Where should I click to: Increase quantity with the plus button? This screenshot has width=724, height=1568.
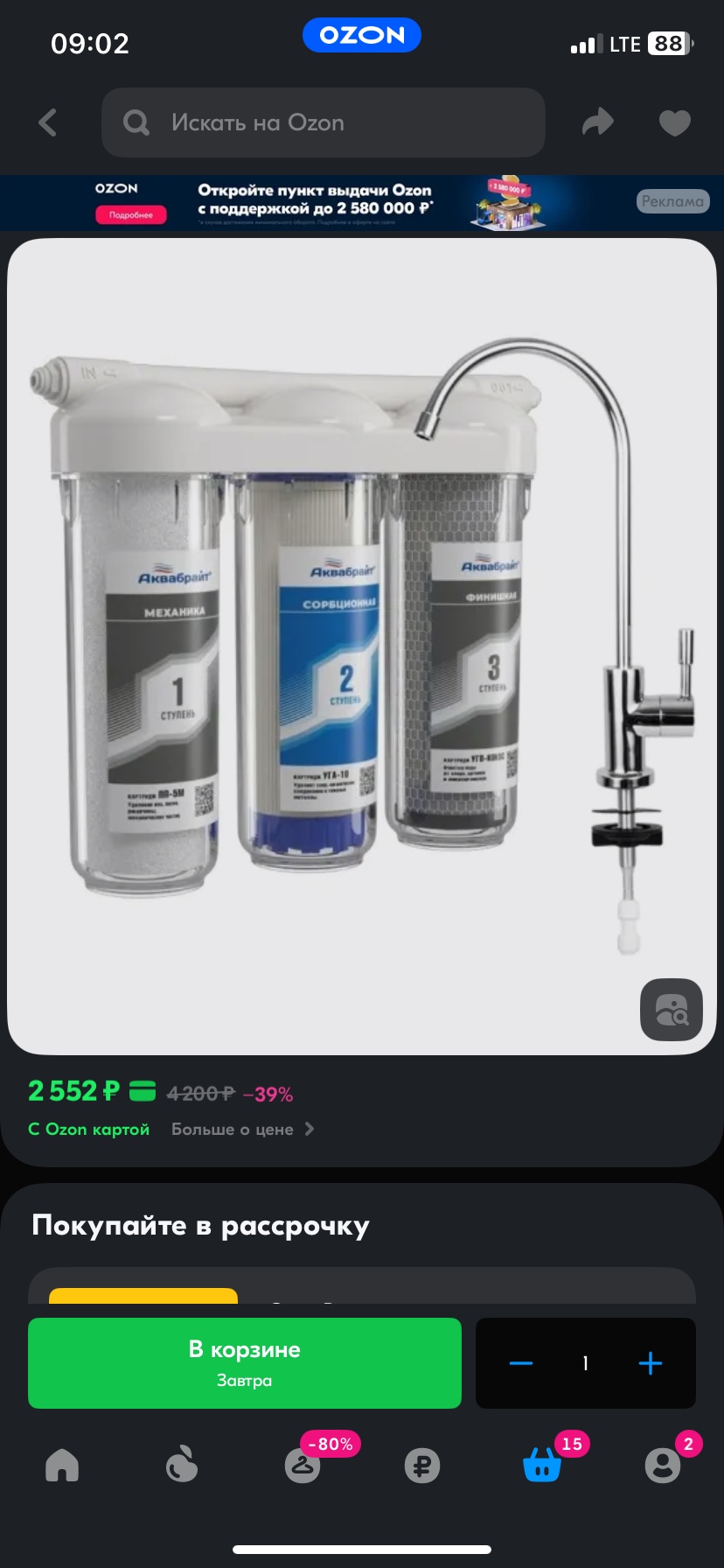pyautogui.click(x=651, y=1363)
